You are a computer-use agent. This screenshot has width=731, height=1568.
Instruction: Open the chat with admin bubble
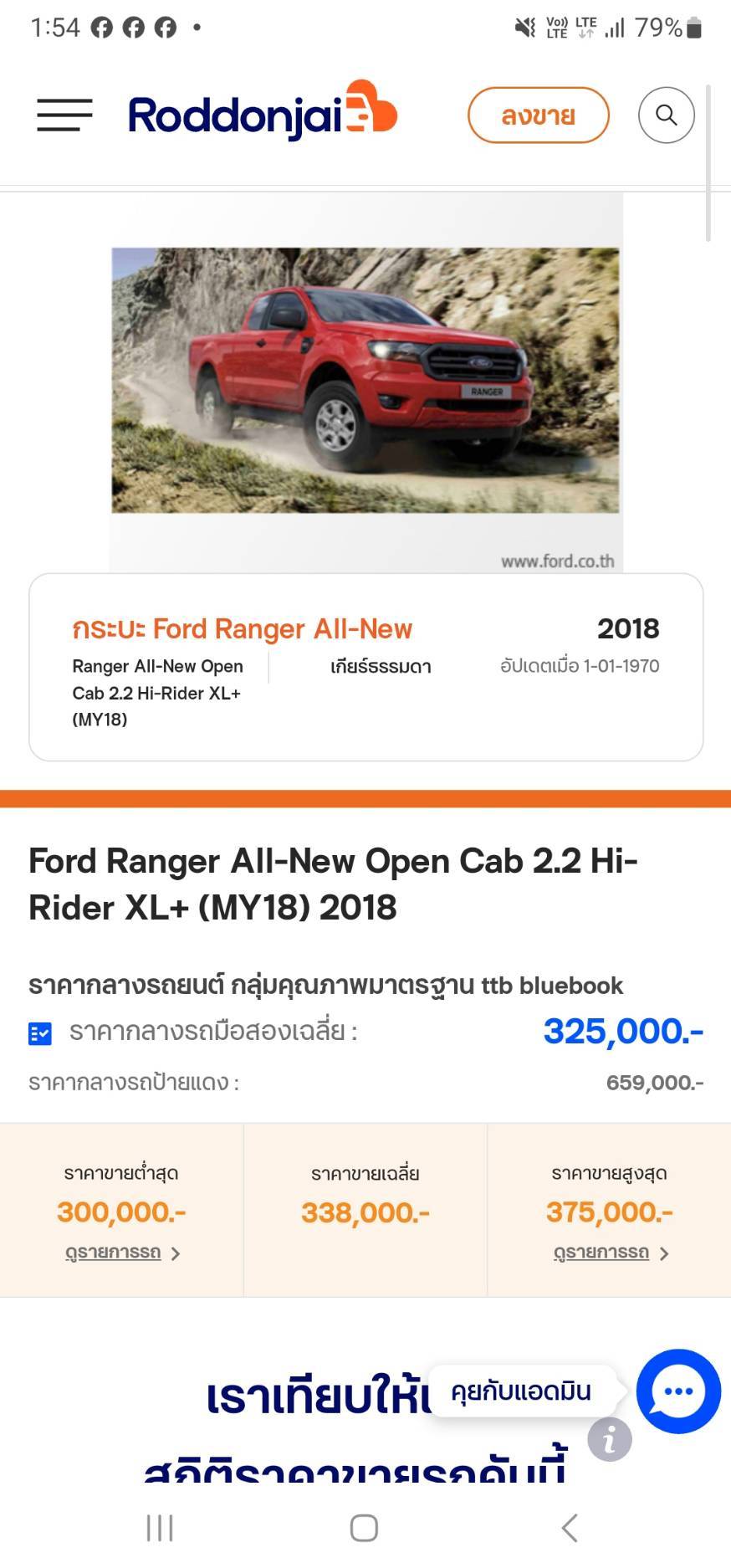[x=677, y=1391]
